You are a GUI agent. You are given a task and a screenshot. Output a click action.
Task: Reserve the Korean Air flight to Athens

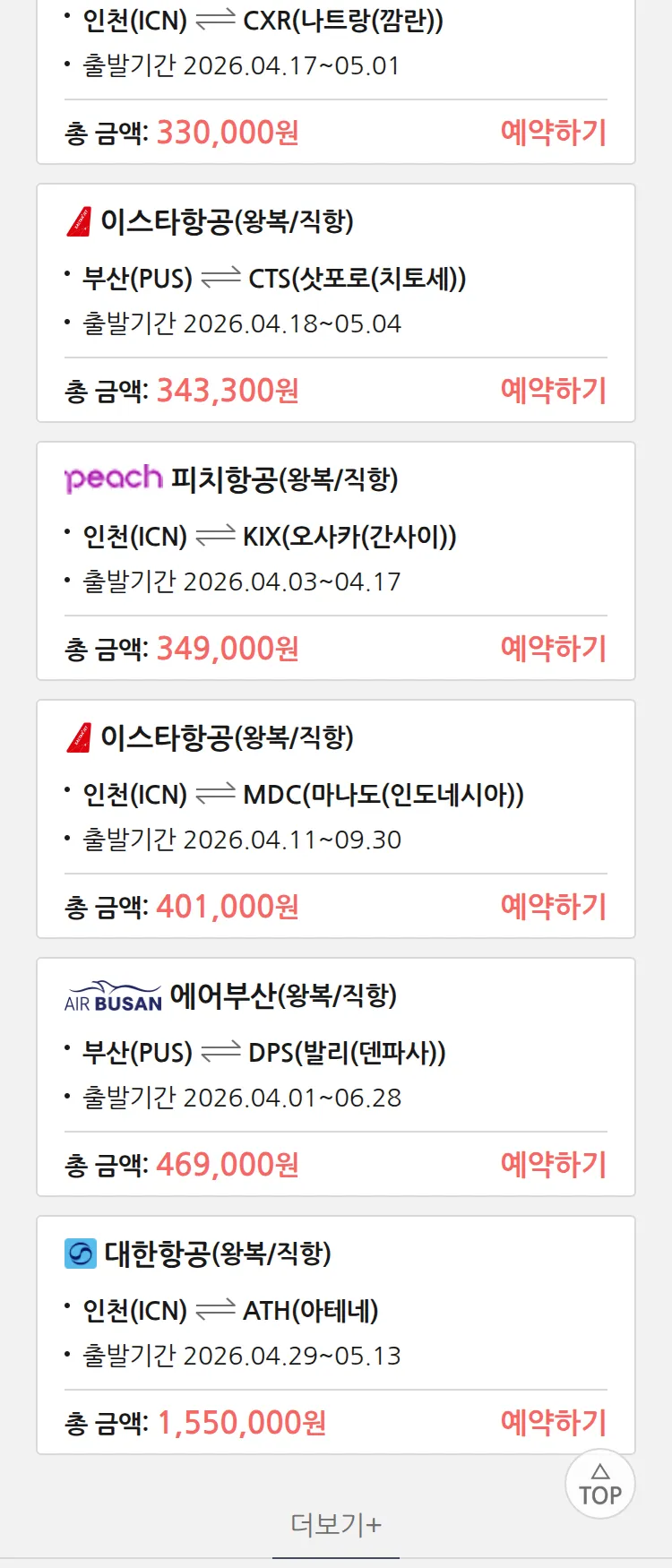click(x=553, y=1423)
